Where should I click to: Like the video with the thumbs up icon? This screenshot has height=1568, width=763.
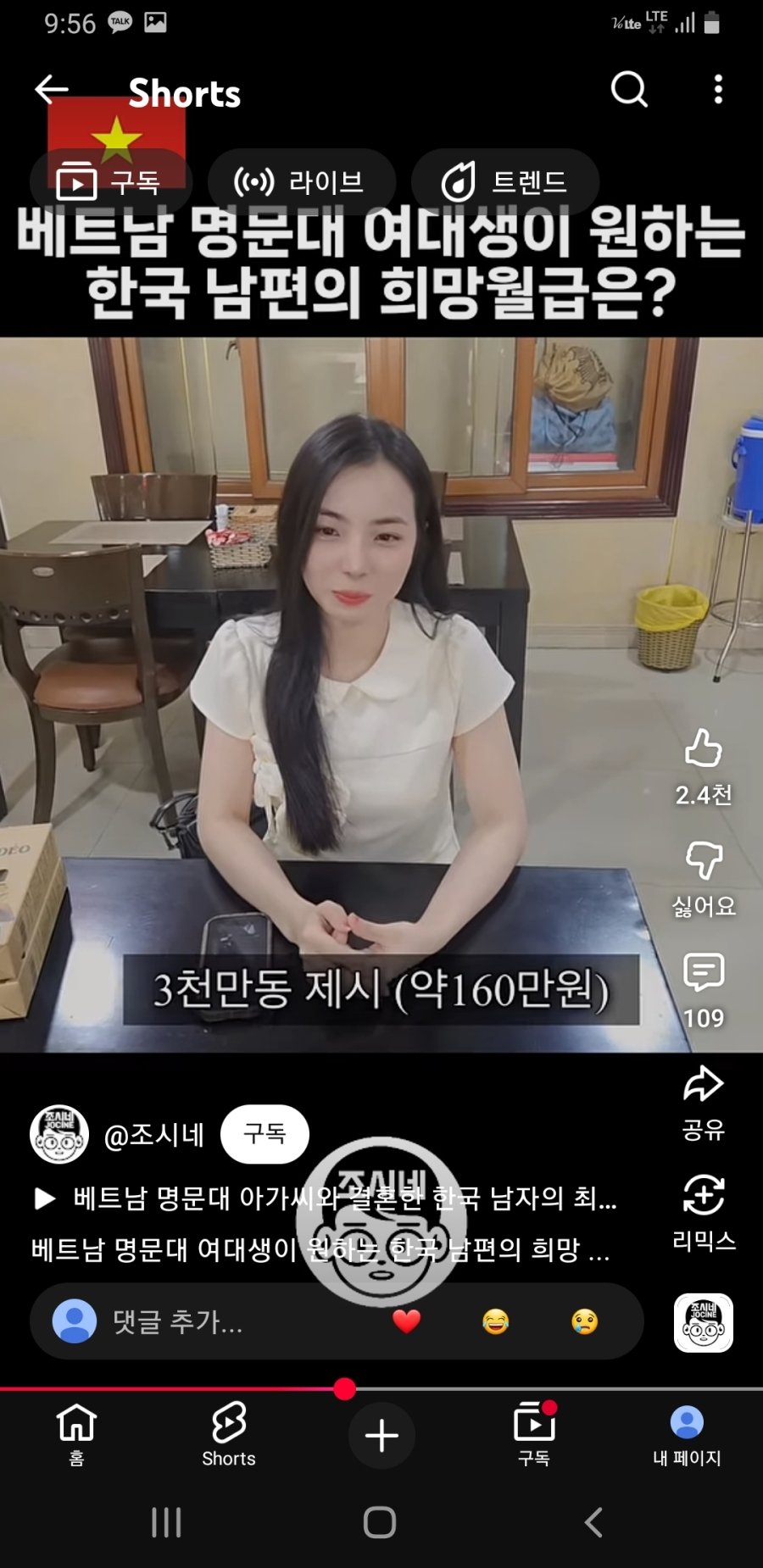(x=702, y=754)
